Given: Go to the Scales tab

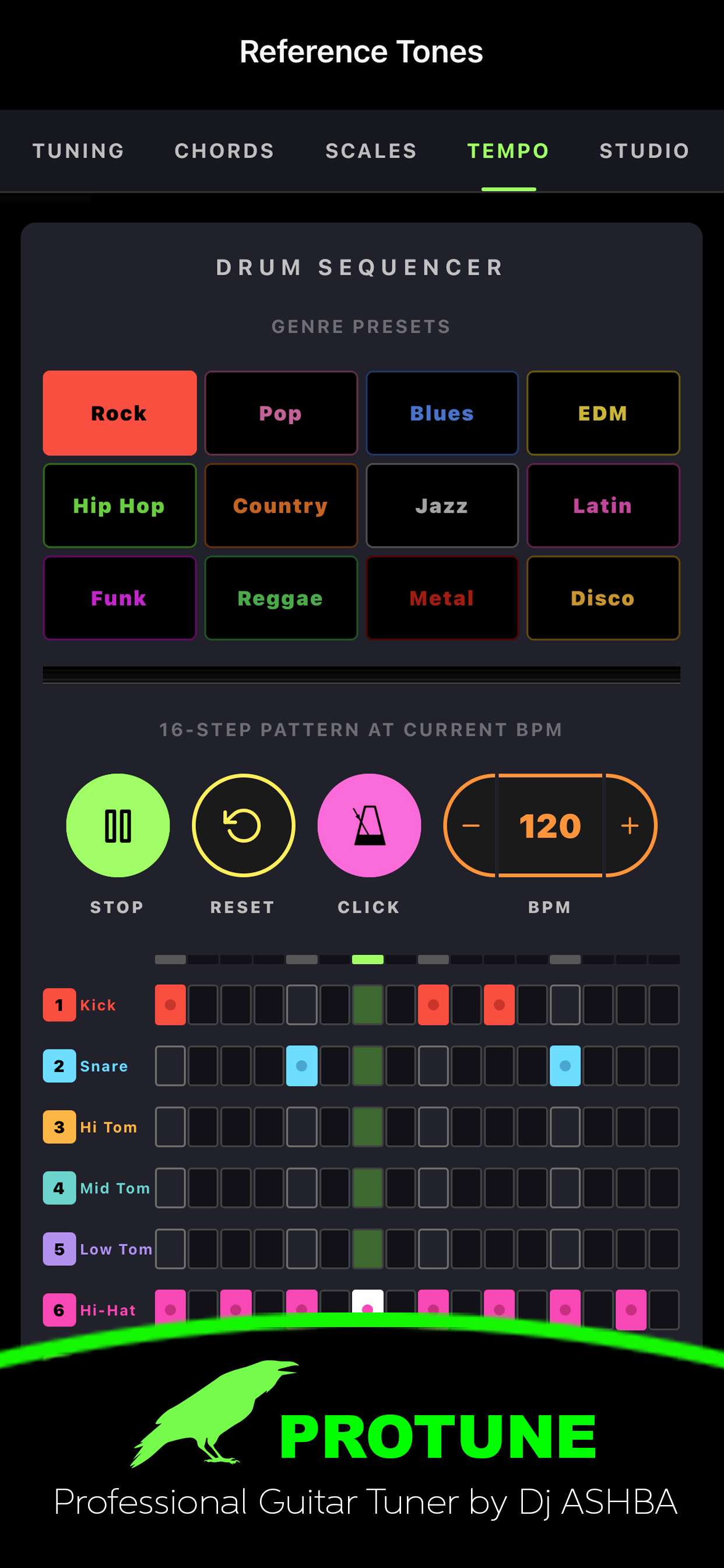Looking at the screenshot, I should (371, 151).
